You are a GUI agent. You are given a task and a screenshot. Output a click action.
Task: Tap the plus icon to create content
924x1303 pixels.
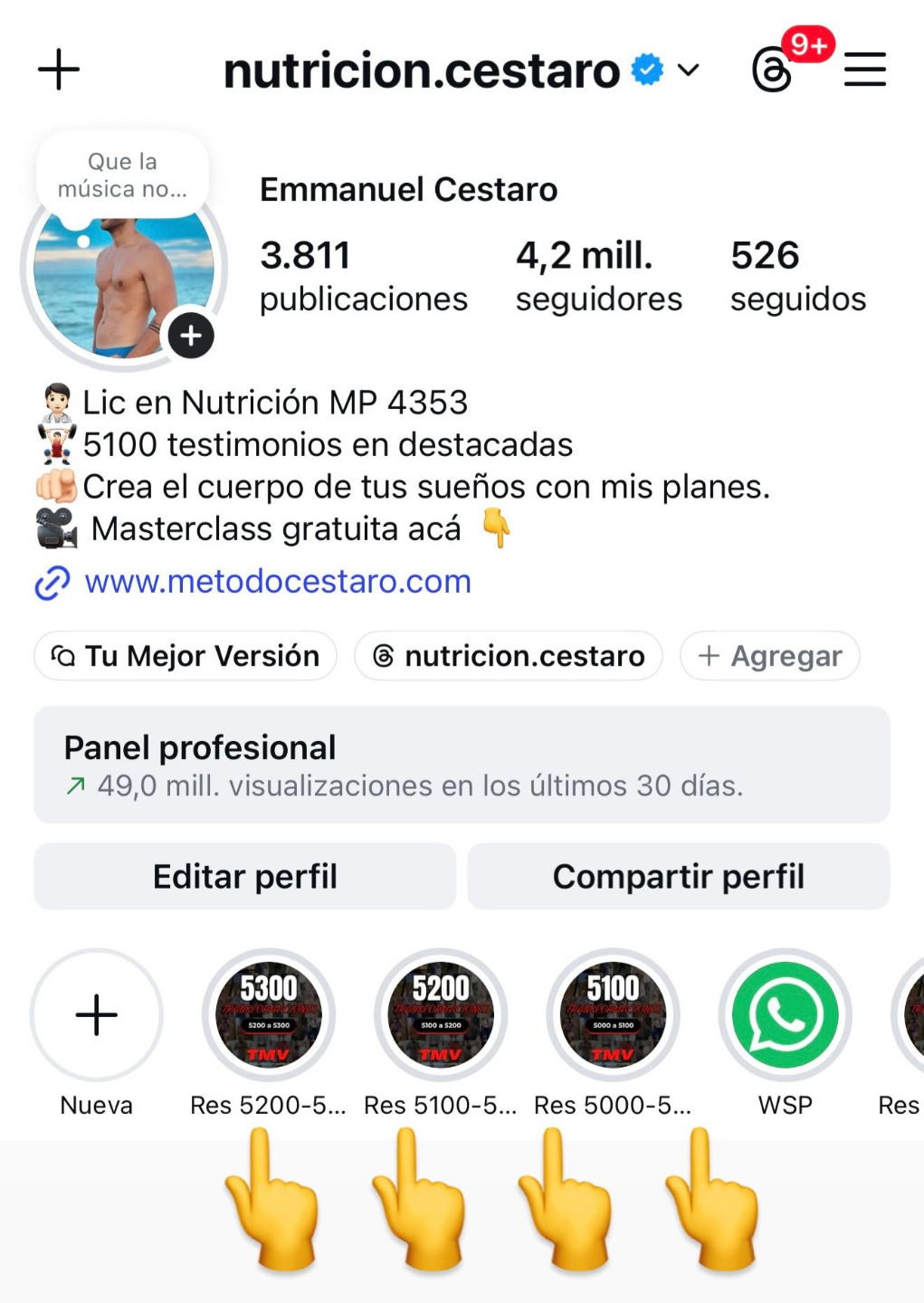[x=59, y=70]
